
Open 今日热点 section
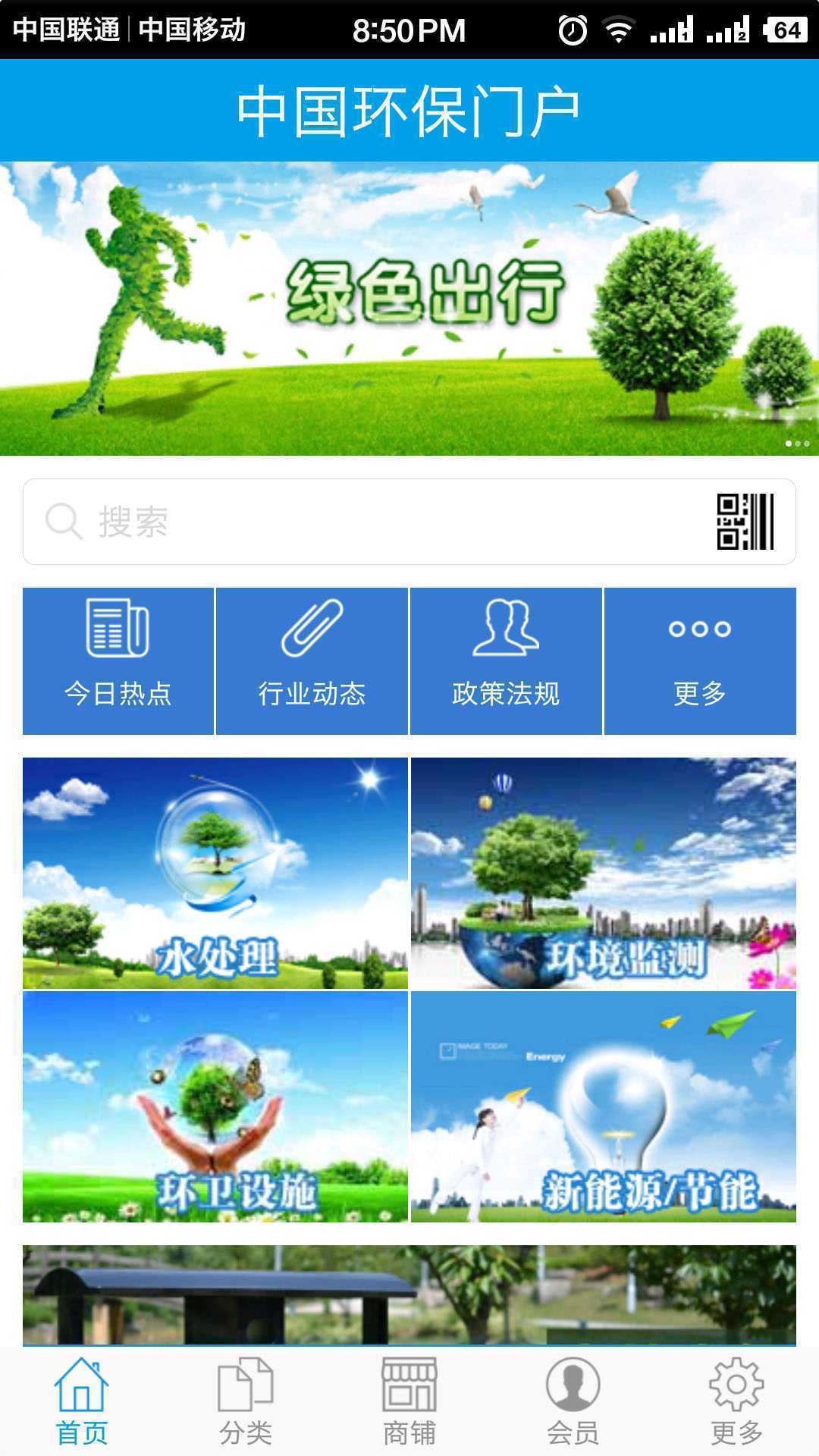click(118, 661)
